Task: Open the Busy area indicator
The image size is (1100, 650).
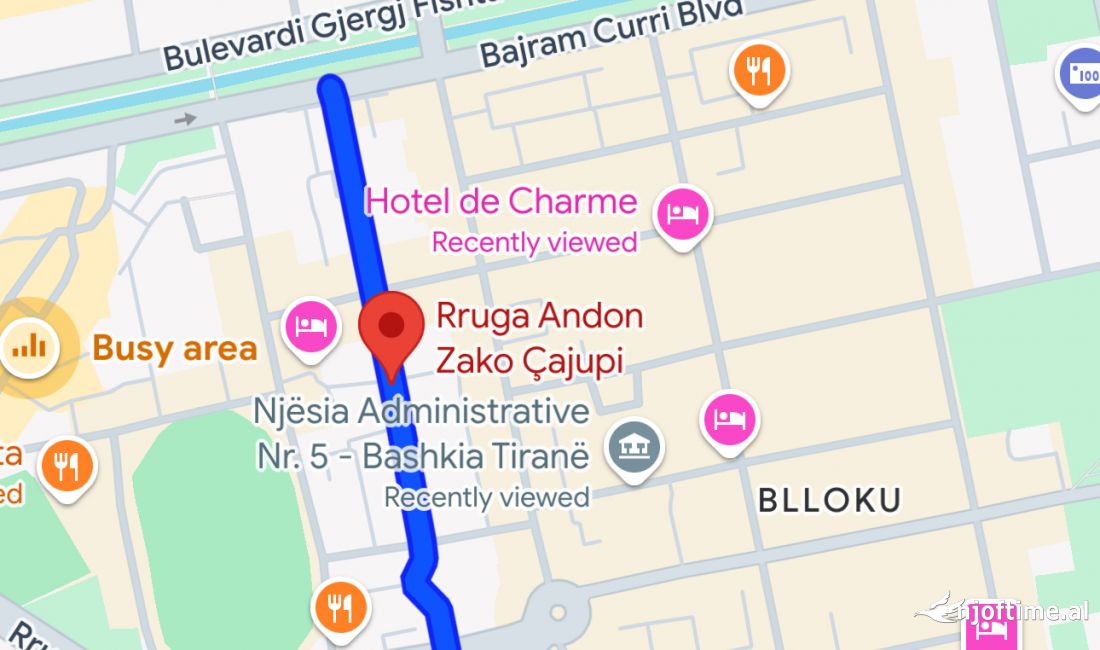Action: point(30,347)
